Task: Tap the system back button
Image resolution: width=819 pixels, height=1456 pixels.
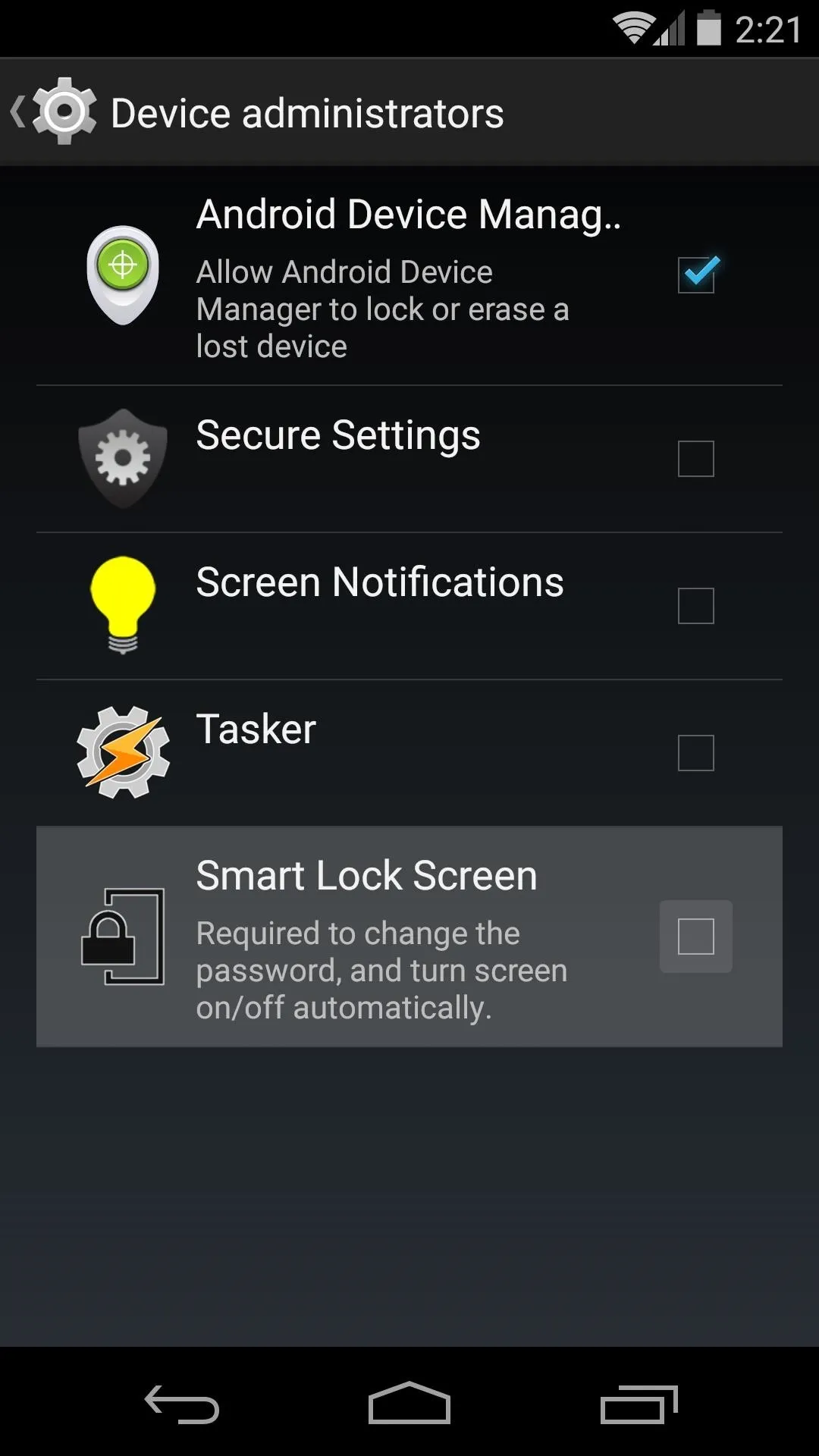Action: [182, 1404]
